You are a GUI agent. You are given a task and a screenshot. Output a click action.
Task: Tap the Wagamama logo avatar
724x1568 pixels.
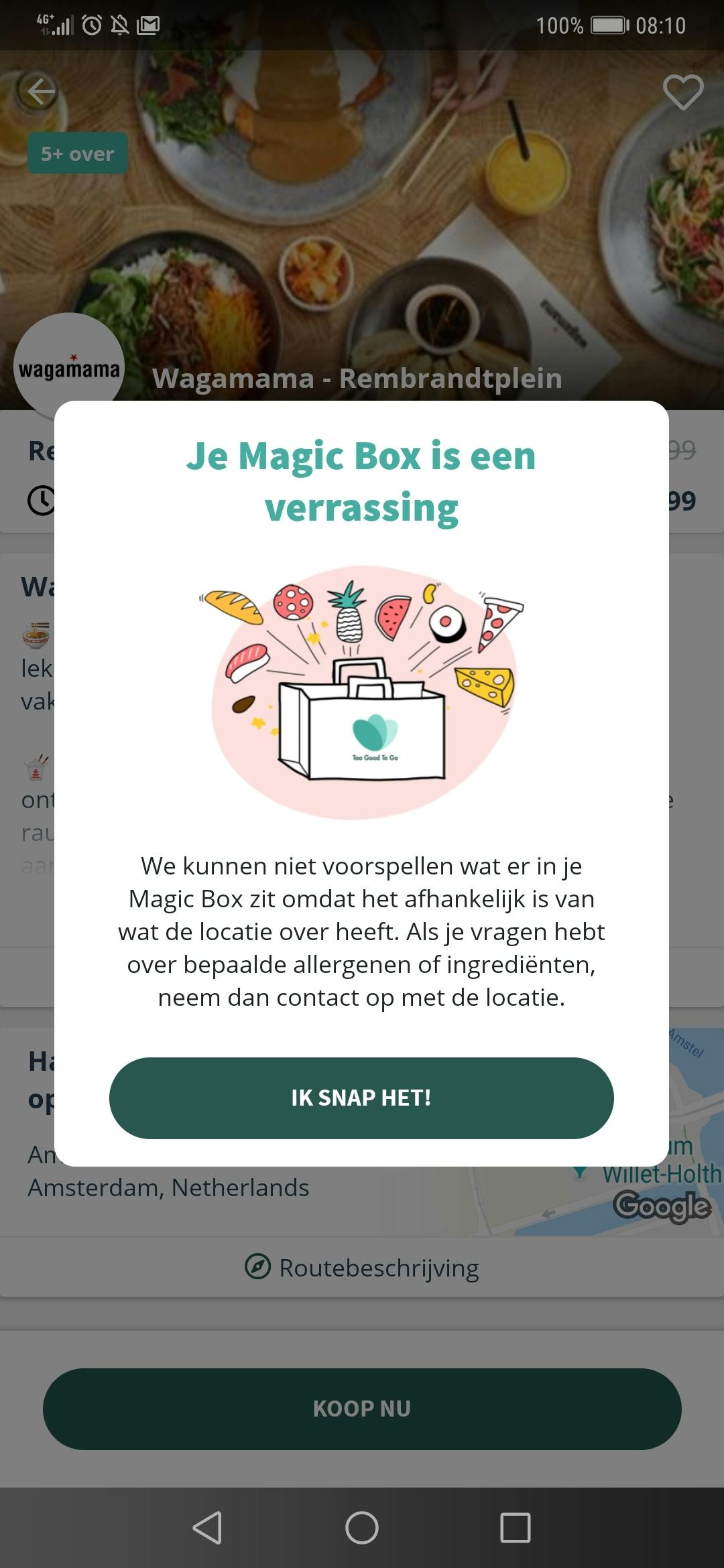[69, 365]
